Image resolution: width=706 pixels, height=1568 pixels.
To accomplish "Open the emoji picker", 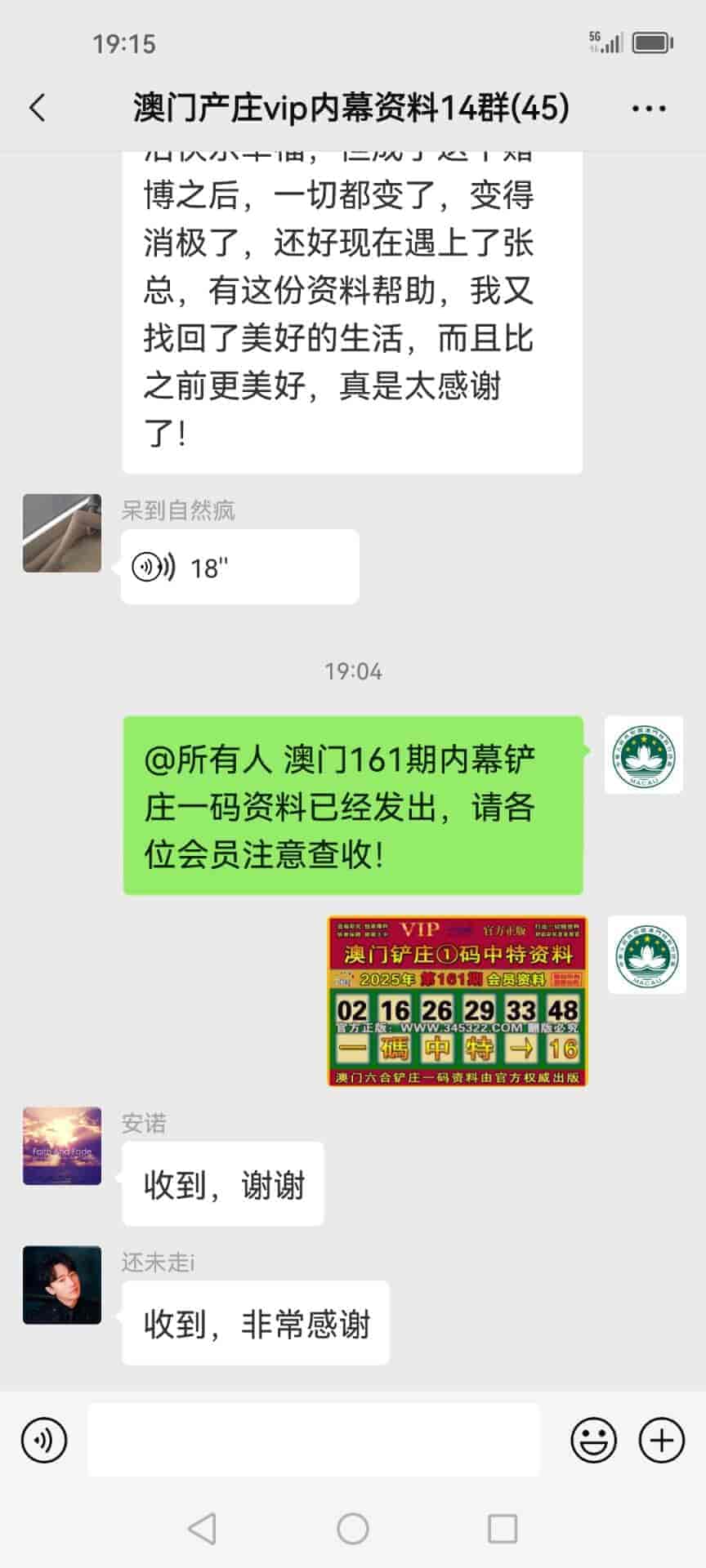I will (x=593, y=1440).
